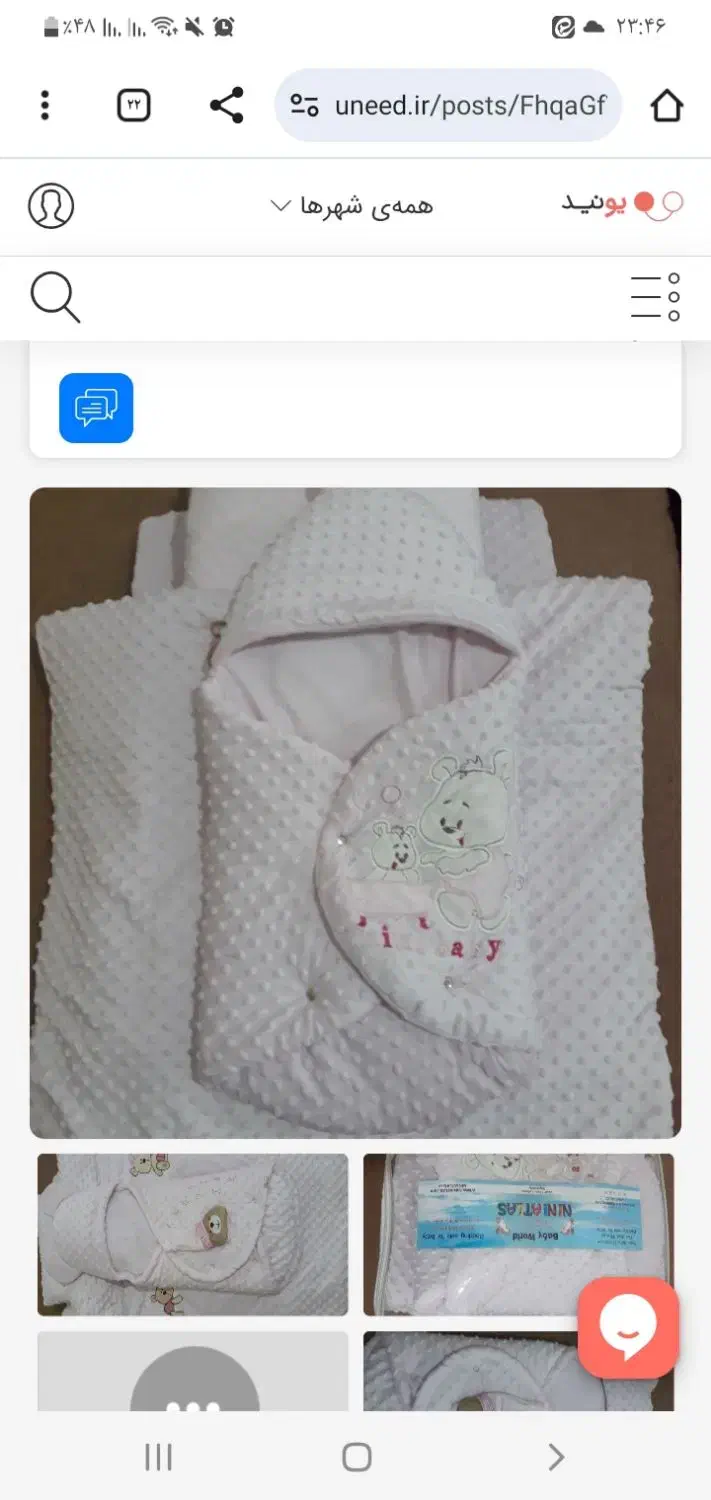The width and height of the screenshot is (711, 1500).
Task: Share this page
Action: coord(227,105)
